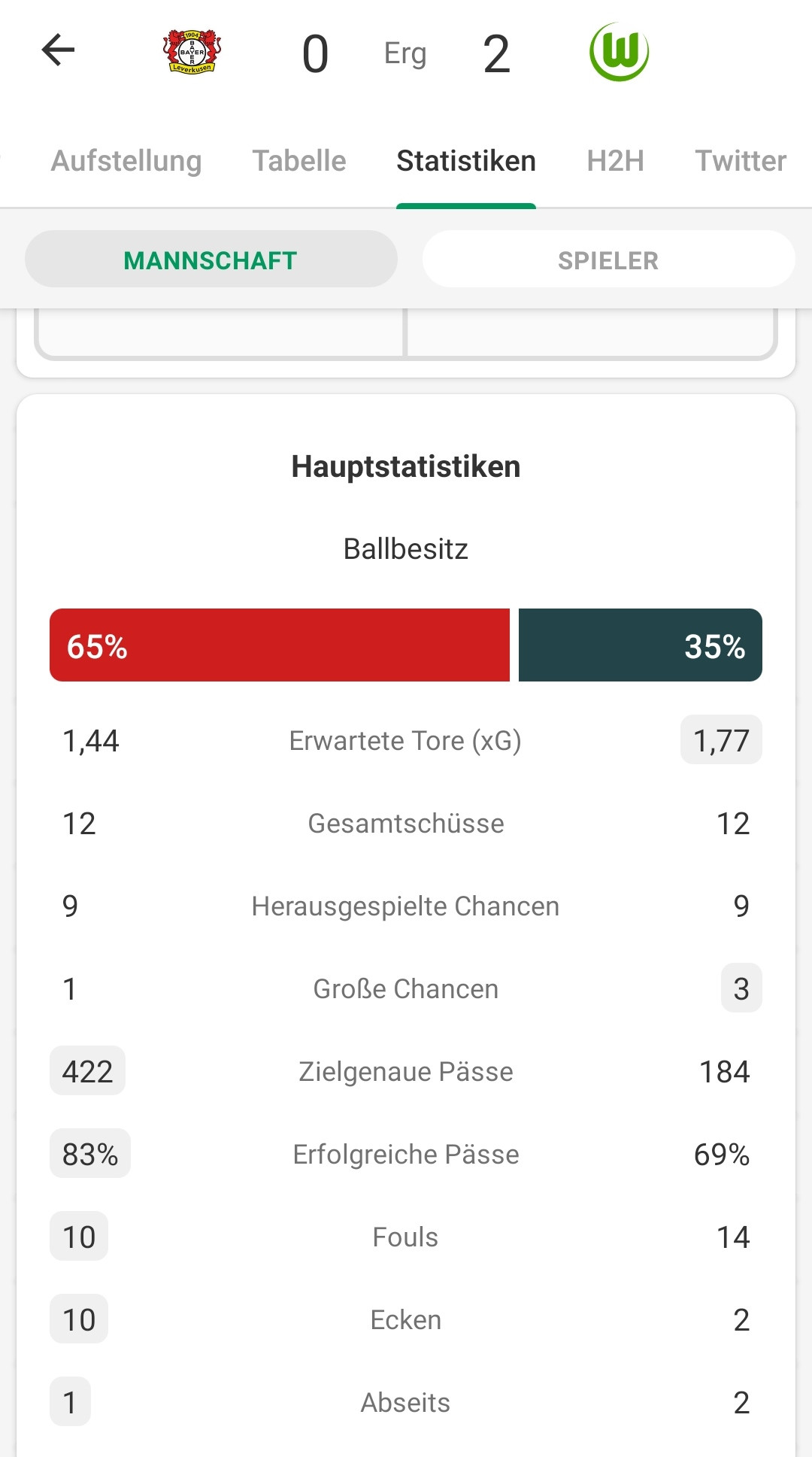Image resolution: width=812 pixels, height=1457 pixels.
Task: Open the H2H tab
Action: click(x=615, y=161)
